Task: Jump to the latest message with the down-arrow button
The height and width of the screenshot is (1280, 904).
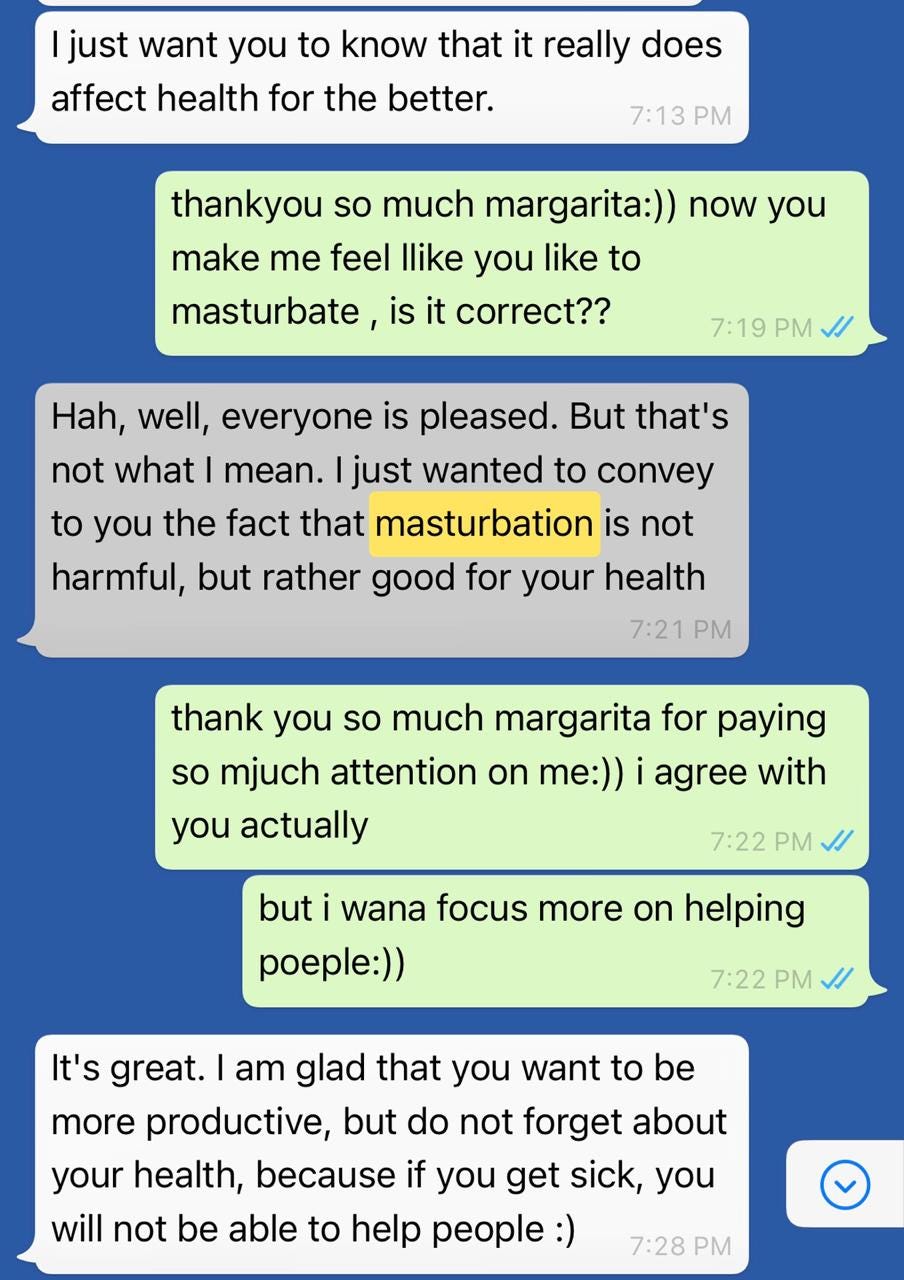Action: [845, 1185]
